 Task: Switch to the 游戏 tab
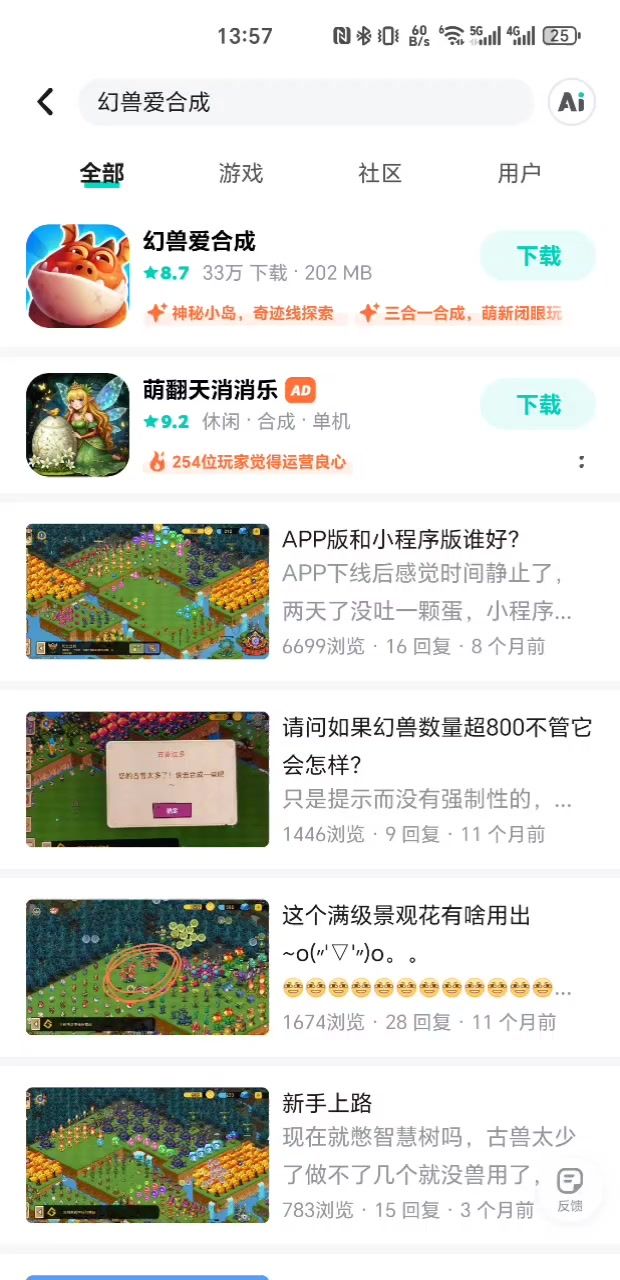tap(241, 173)
